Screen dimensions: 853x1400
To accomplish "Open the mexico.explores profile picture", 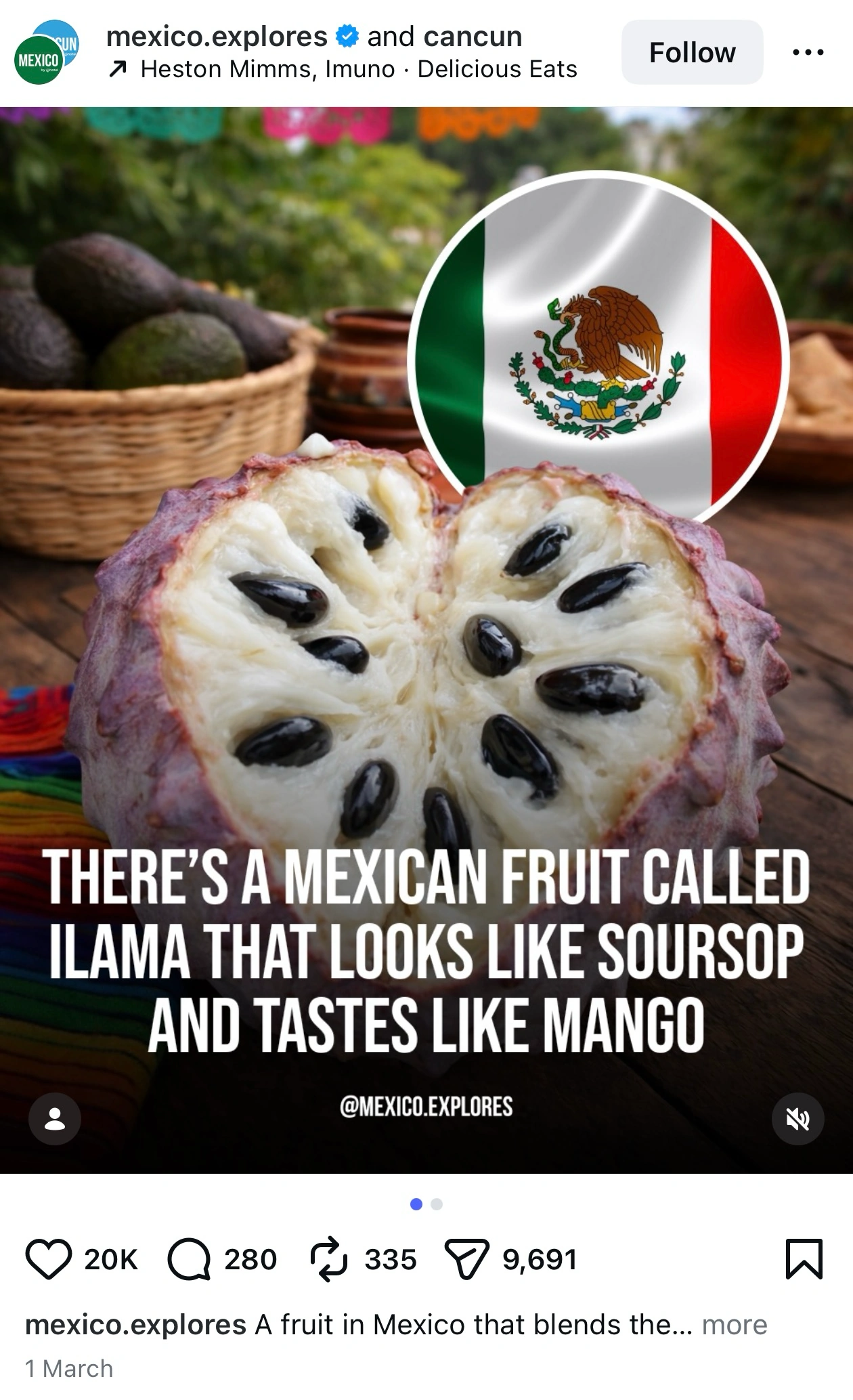I will [x=46, y=52].
